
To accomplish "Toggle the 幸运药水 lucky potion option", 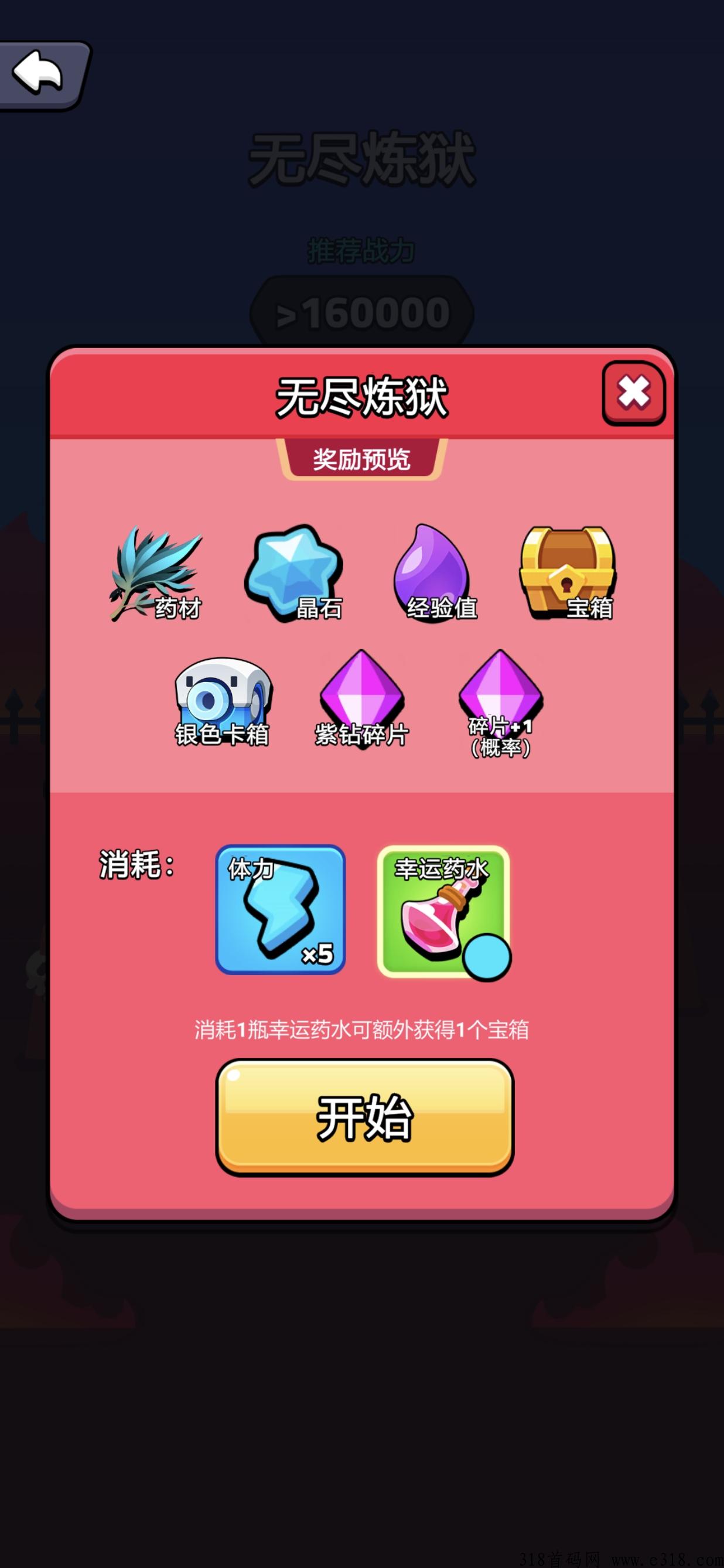I will pyautogui.click(x=443, y=911).
